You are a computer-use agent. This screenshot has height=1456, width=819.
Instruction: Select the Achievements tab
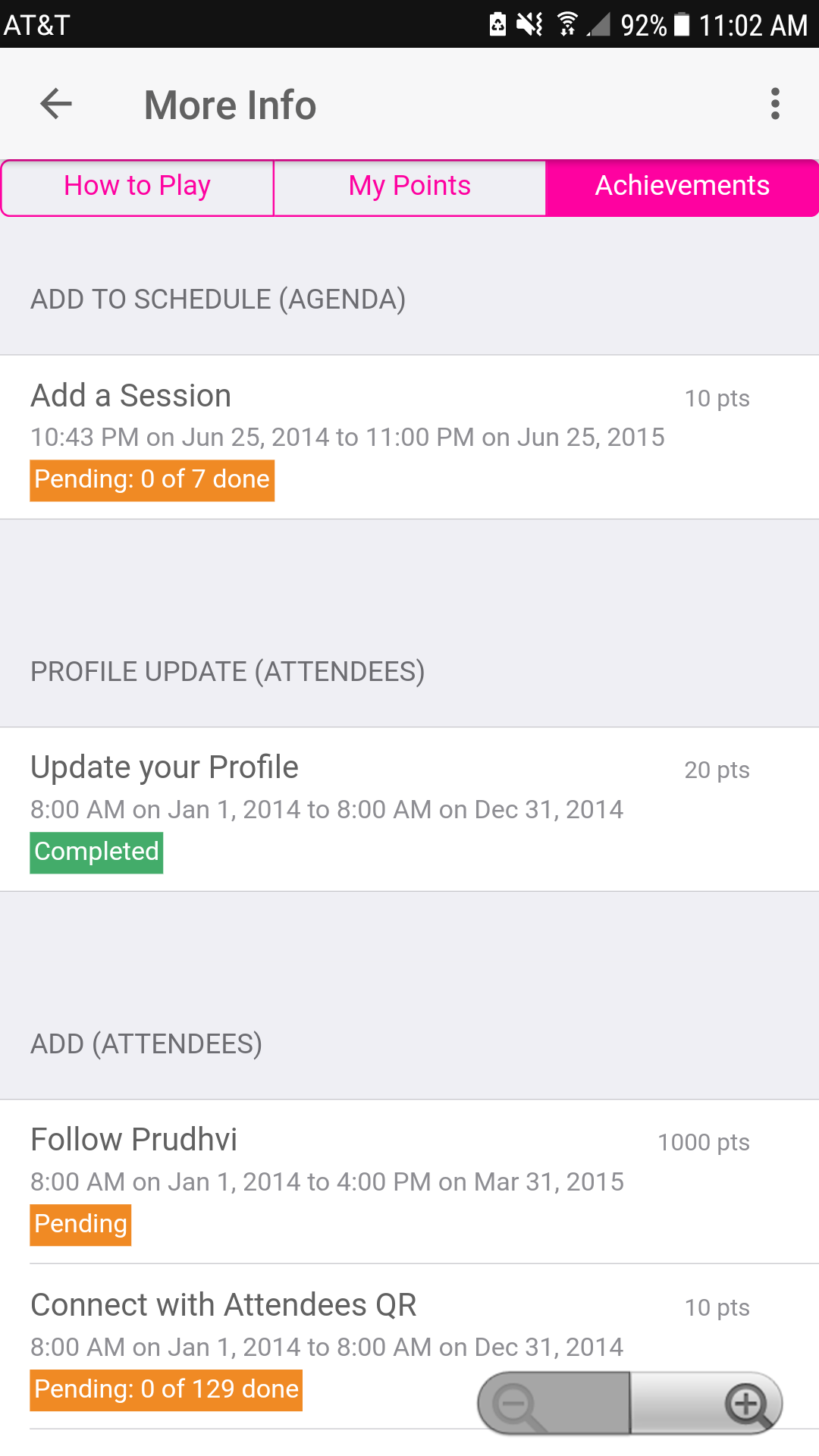(x=682, y=187)
